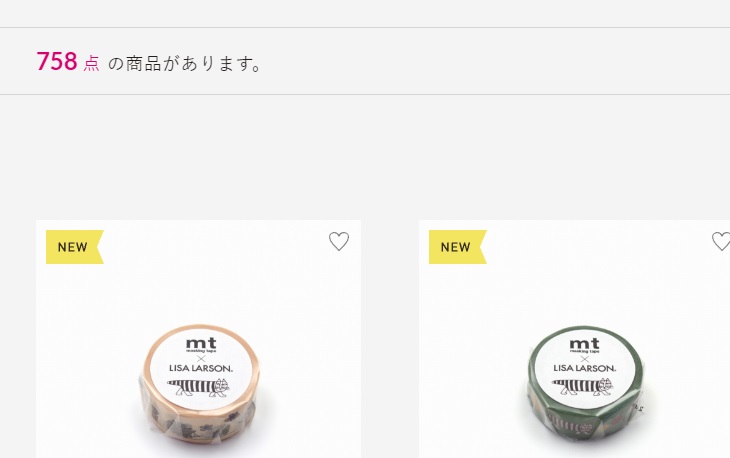Image resolution: width=730 pixels, height=458 pixels.
Task: Favorite the green LISA LARSON tape
Action: [x=721, y=241]
